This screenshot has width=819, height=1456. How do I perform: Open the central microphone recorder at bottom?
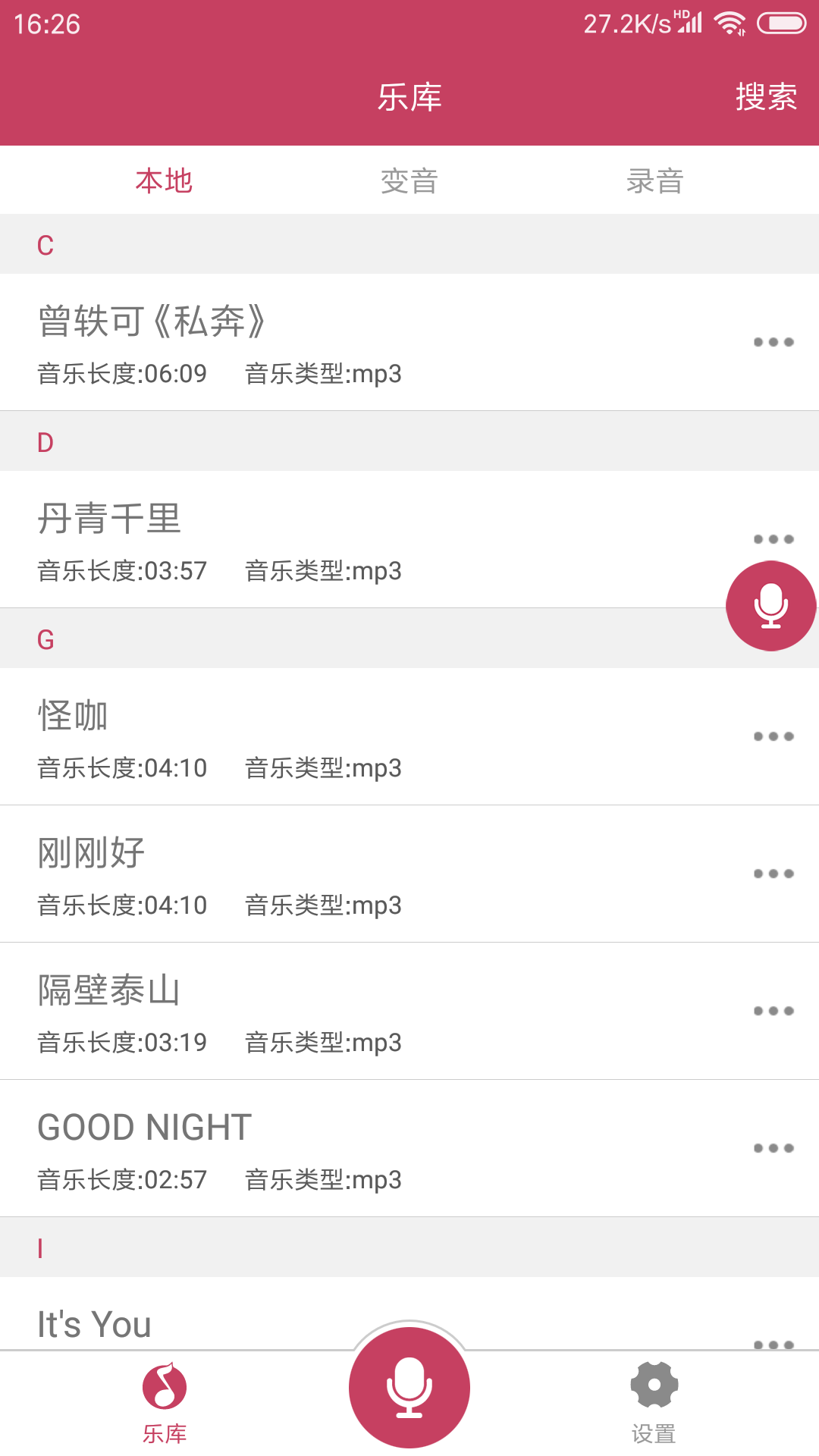[x=409, y=1388]
